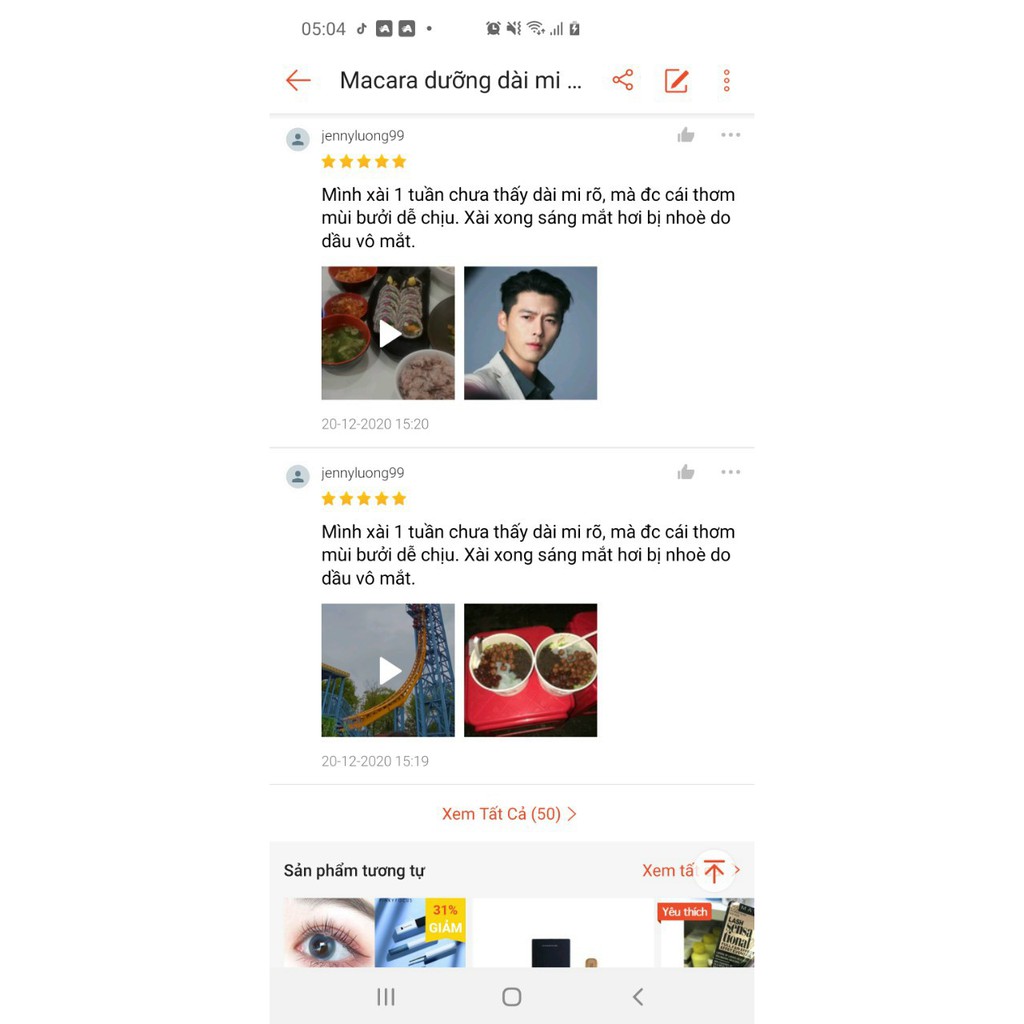Like the review posted at 15:19

pos(686,472)
